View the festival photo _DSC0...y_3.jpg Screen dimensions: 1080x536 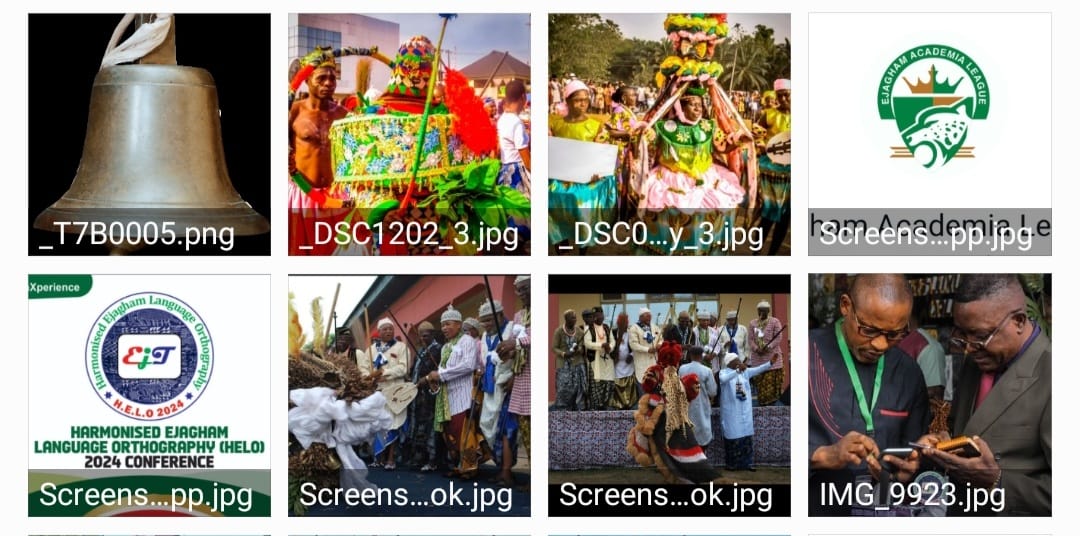tap(669, 134)
